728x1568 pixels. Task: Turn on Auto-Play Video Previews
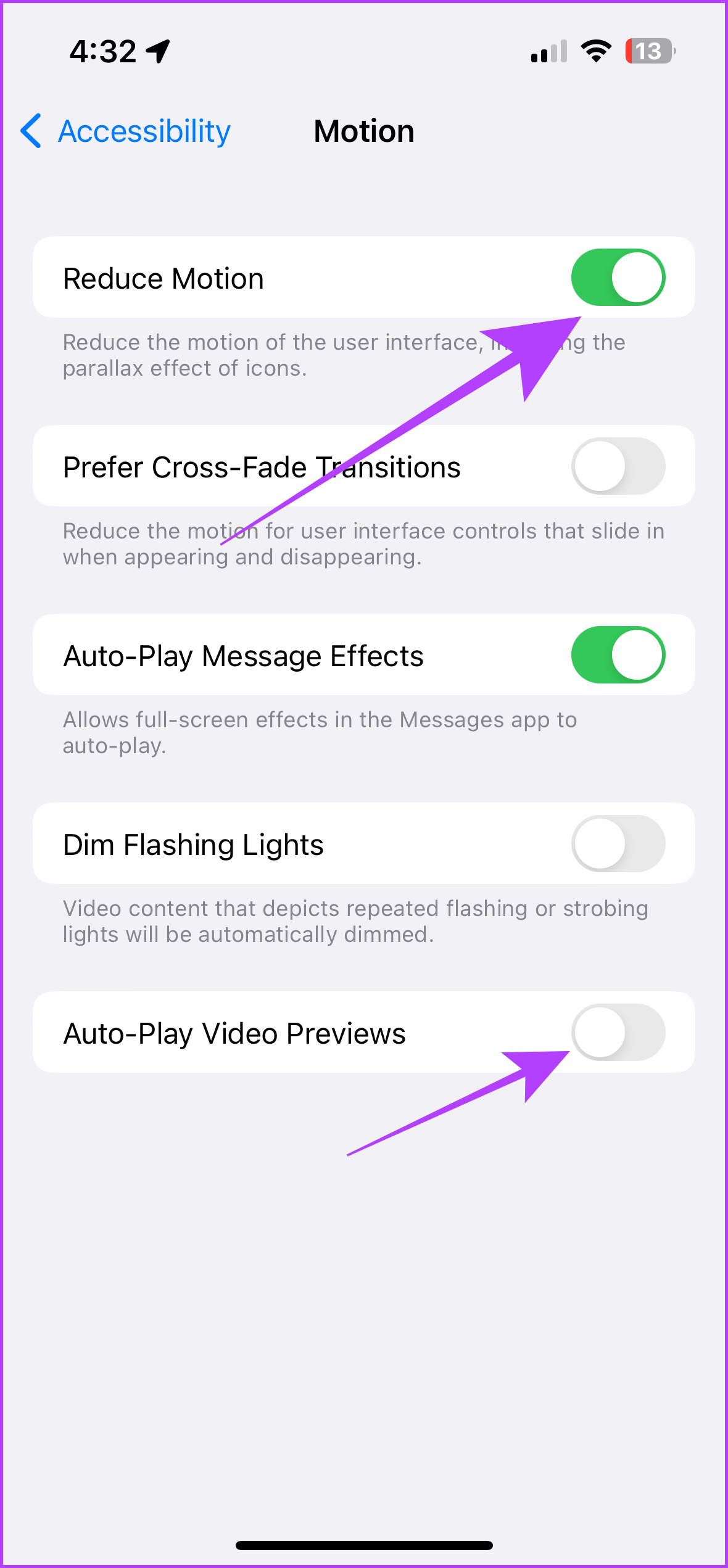pyautogui.click(x=619, y=1033)
